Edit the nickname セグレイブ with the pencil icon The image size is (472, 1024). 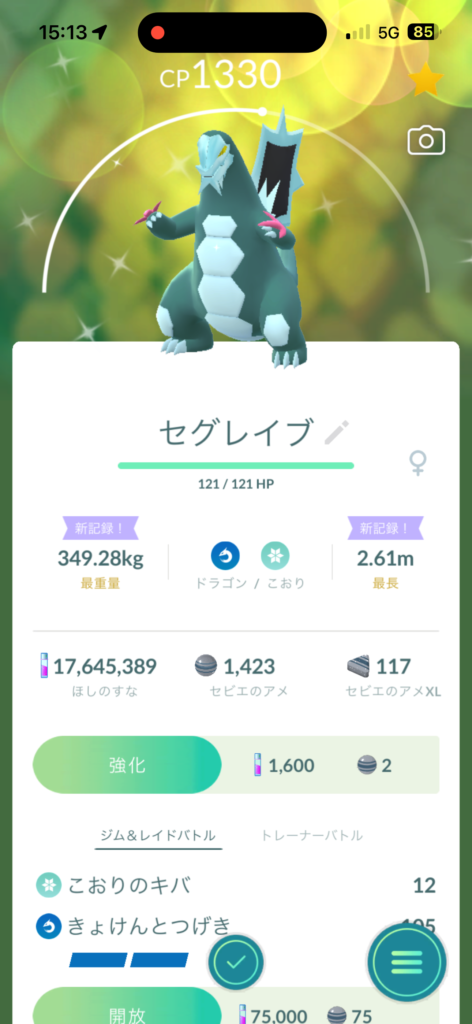point(337,432)
